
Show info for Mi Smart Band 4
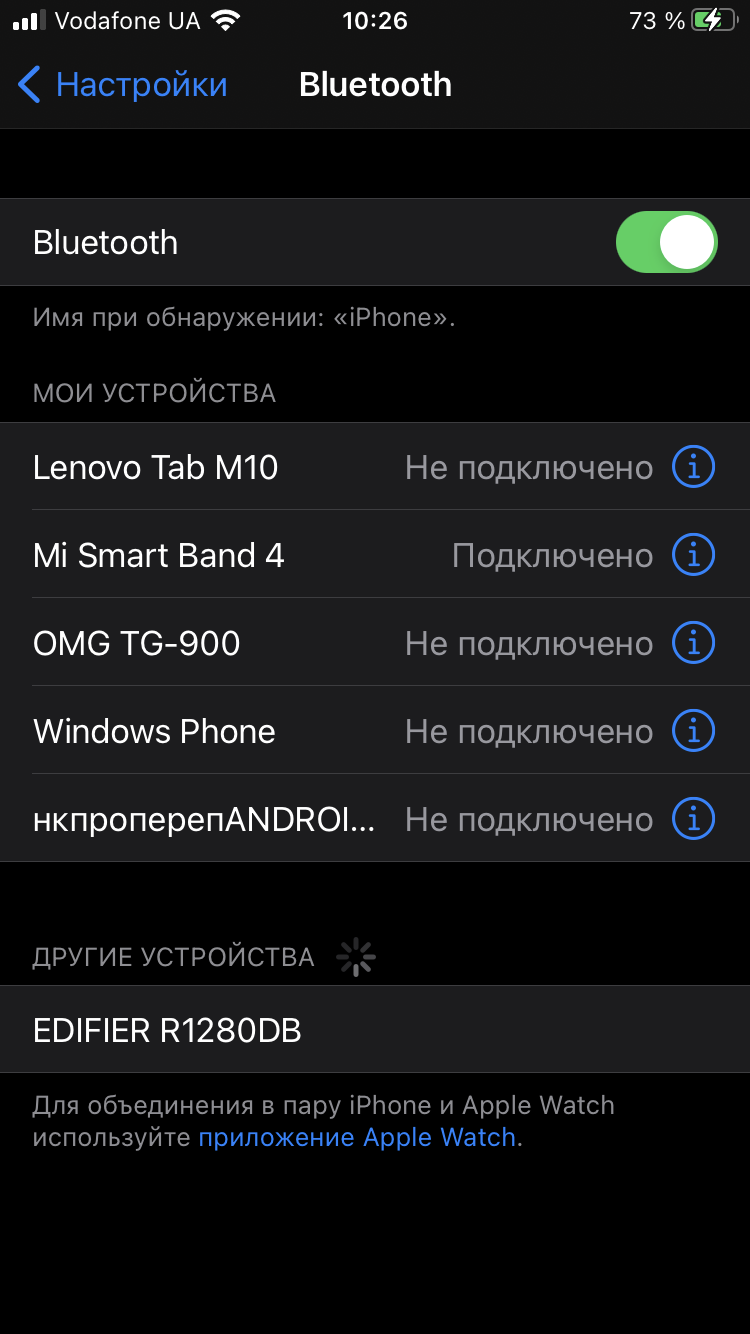pyautogui.click(x=693, y=555)
